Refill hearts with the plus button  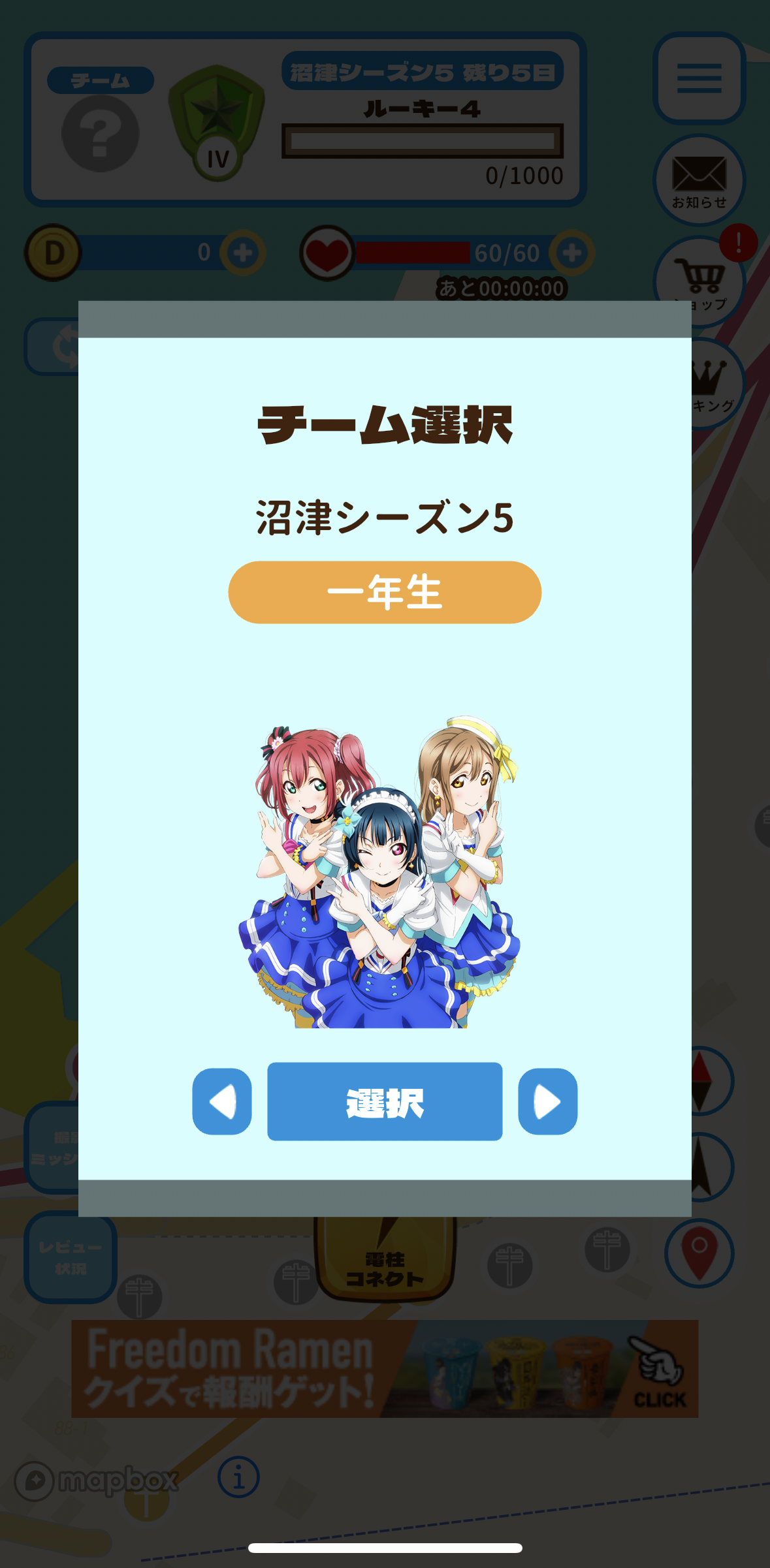[571, 253]
